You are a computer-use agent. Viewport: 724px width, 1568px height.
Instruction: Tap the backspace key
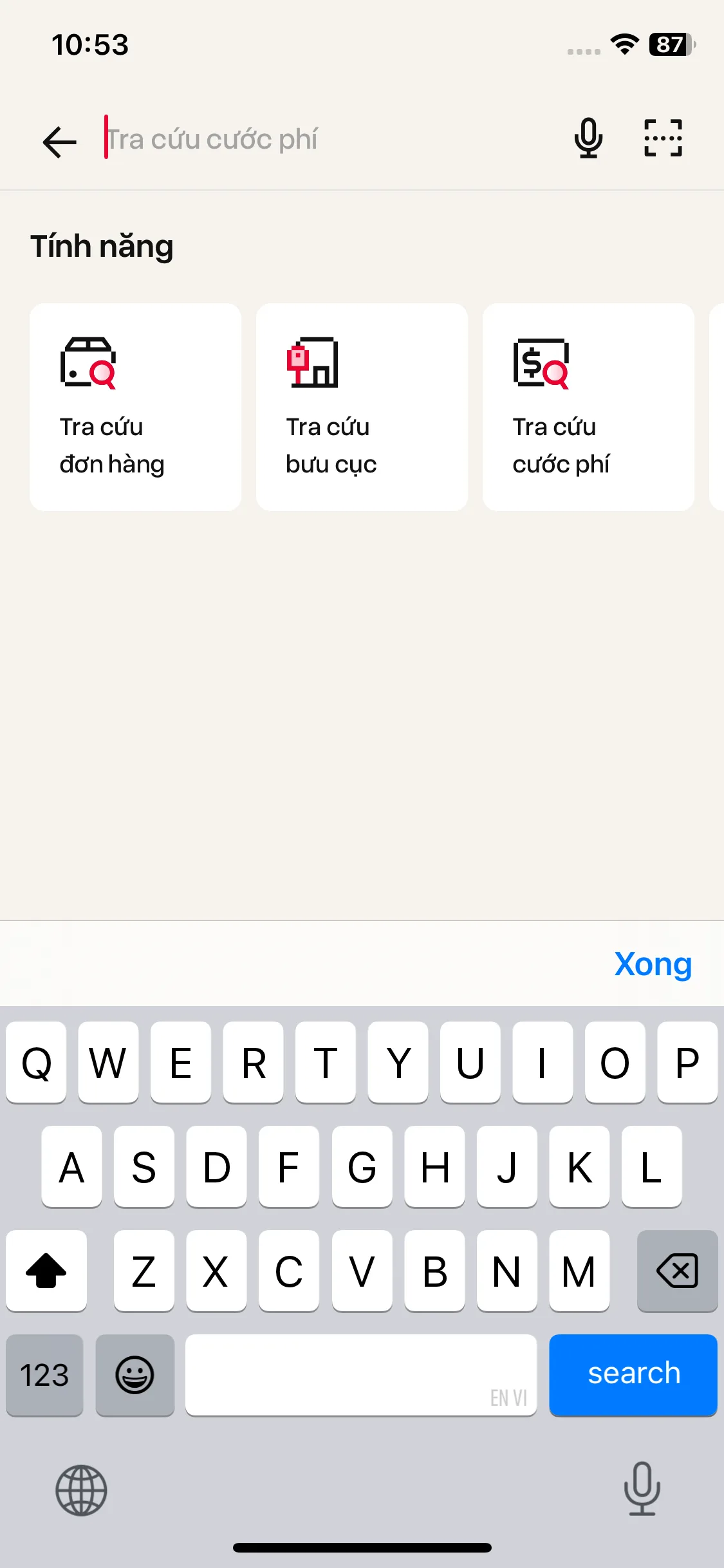(x=677, y=1271)
